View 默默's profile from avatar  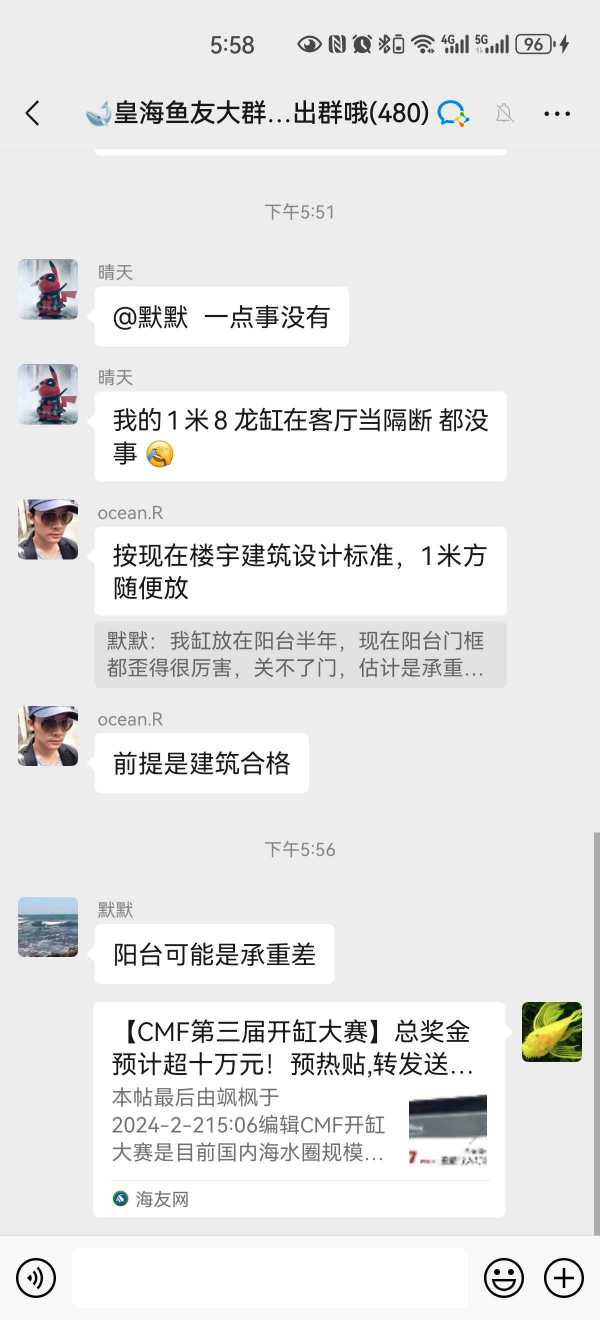click(48, 927)
